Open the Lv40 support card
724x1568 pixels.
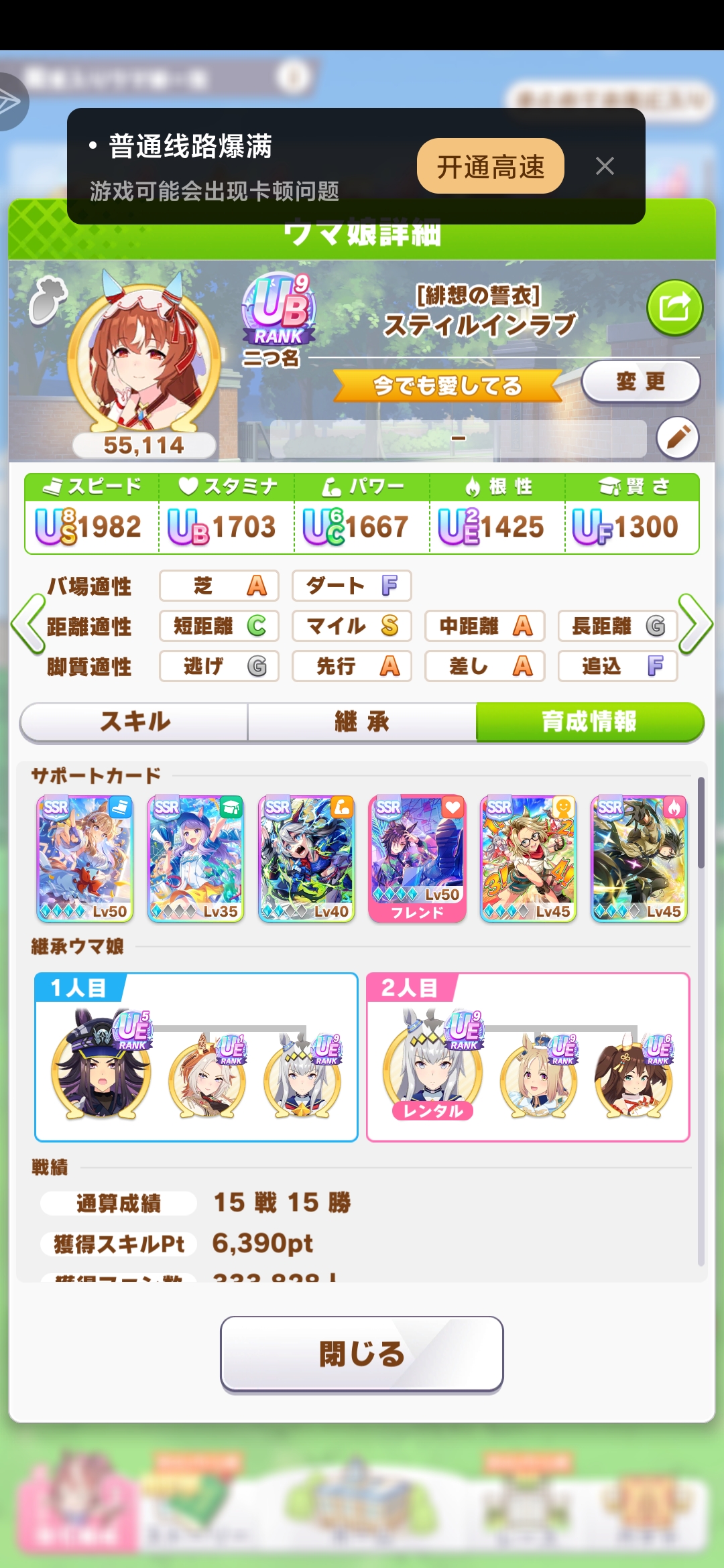[306, 858]
